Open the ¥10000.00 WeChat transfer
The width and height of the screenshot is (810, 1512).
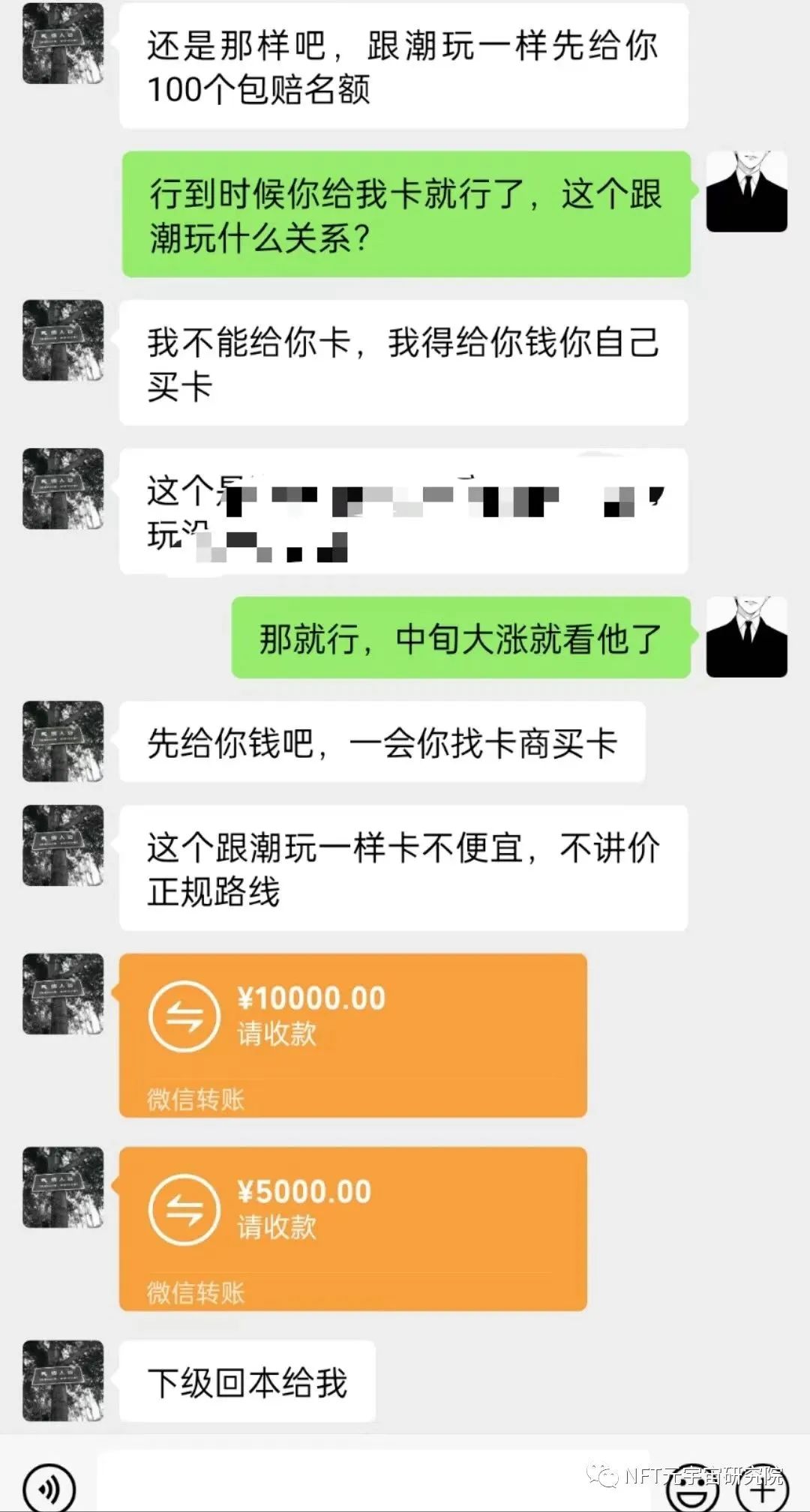coord(352,1034)
